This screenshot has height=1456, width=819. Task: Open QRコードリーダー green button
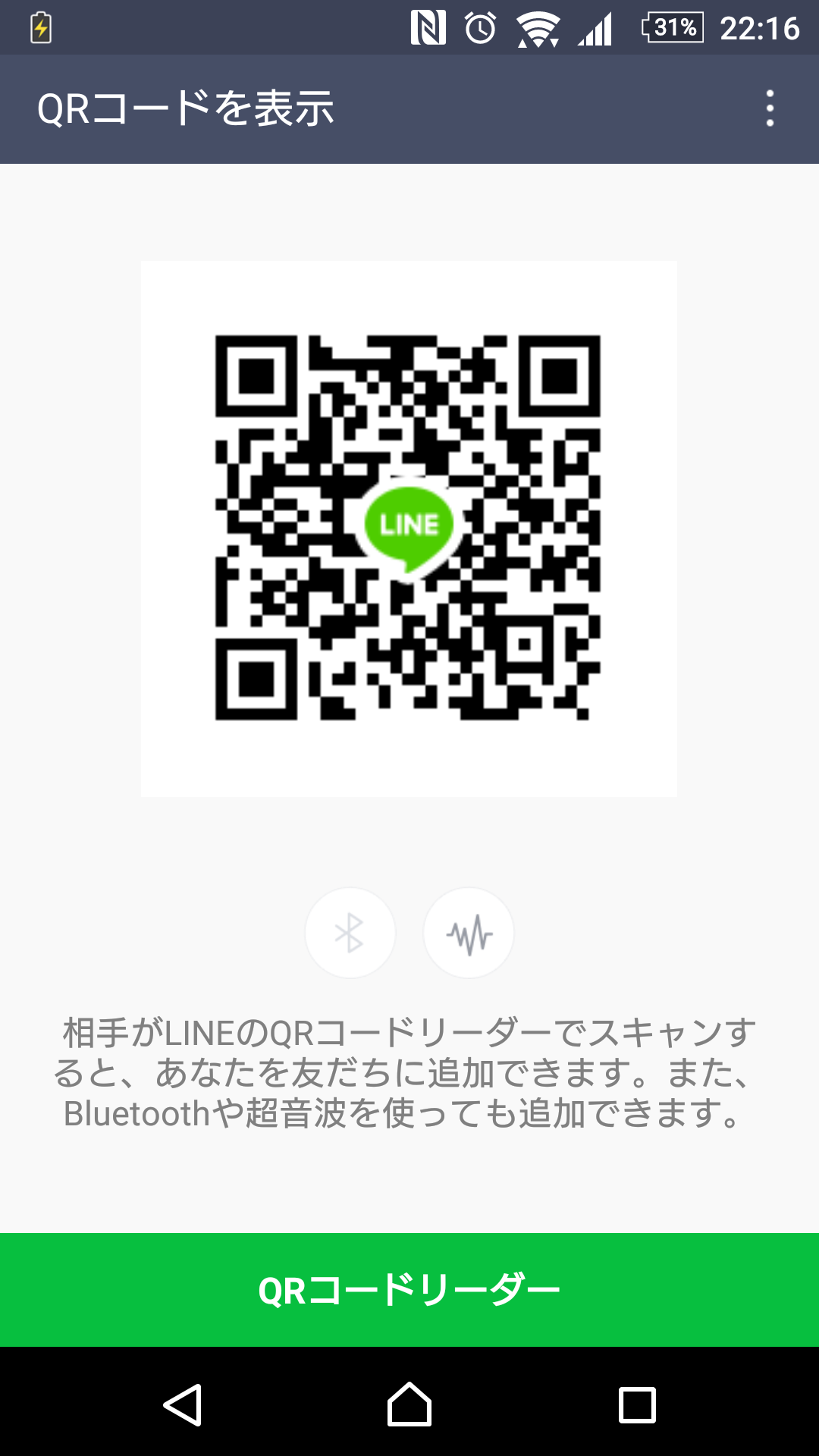[409, 1290]
